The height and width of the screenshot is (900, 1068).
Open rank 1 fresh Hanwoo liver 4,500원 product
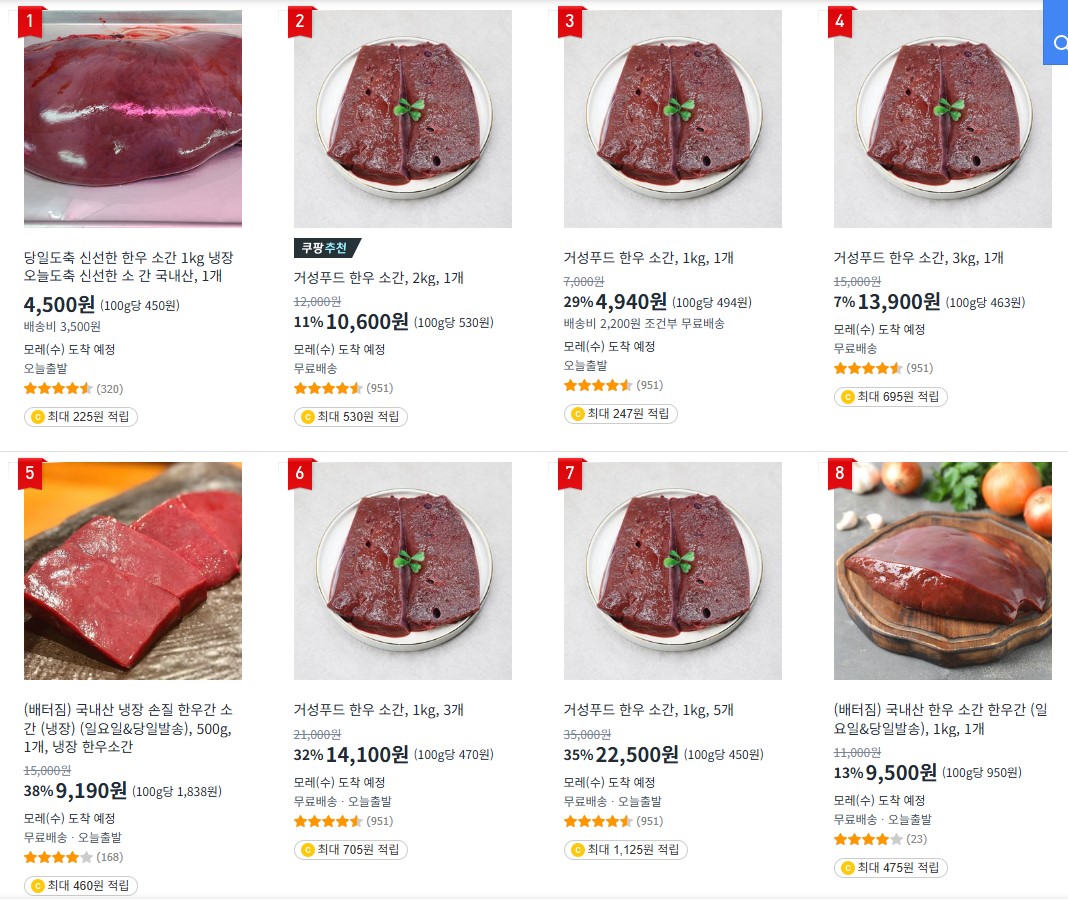point(132,119)
